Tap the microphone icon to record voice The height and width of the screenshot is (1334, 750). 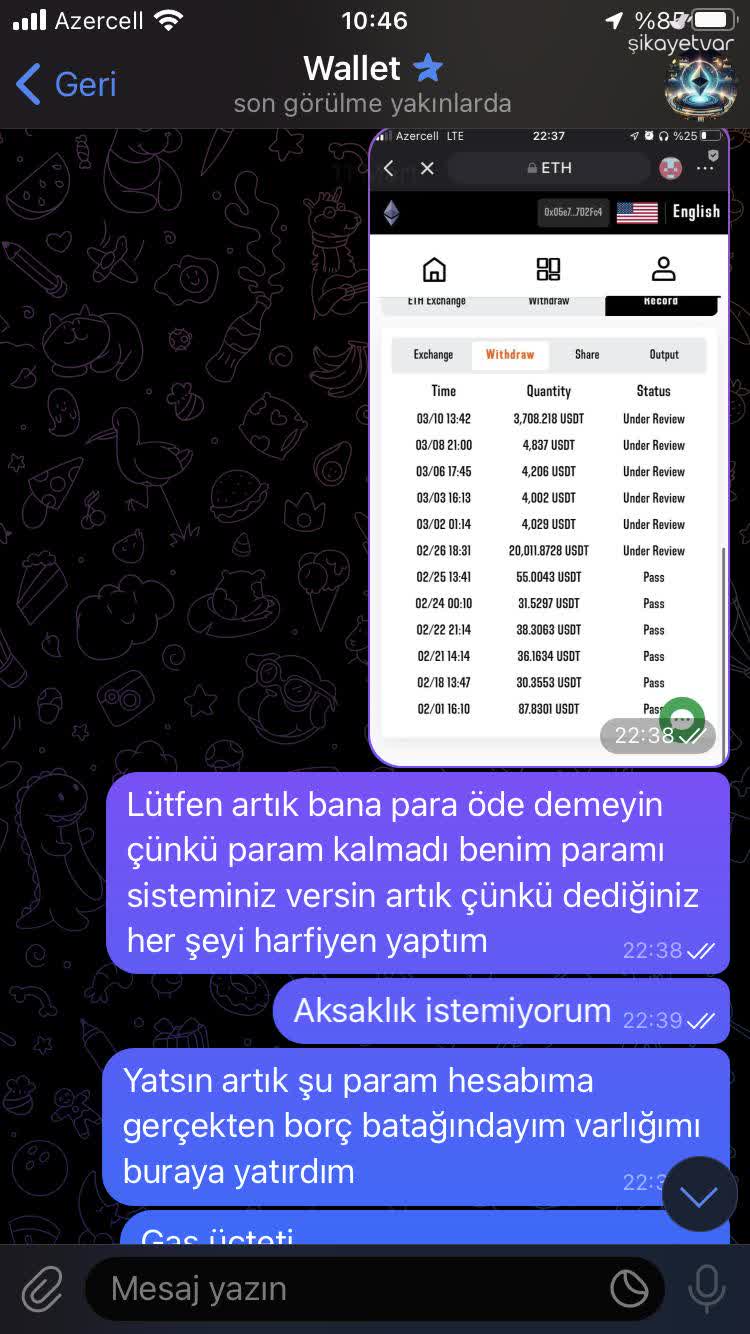pyautogui.click(x=709, y=1289)
